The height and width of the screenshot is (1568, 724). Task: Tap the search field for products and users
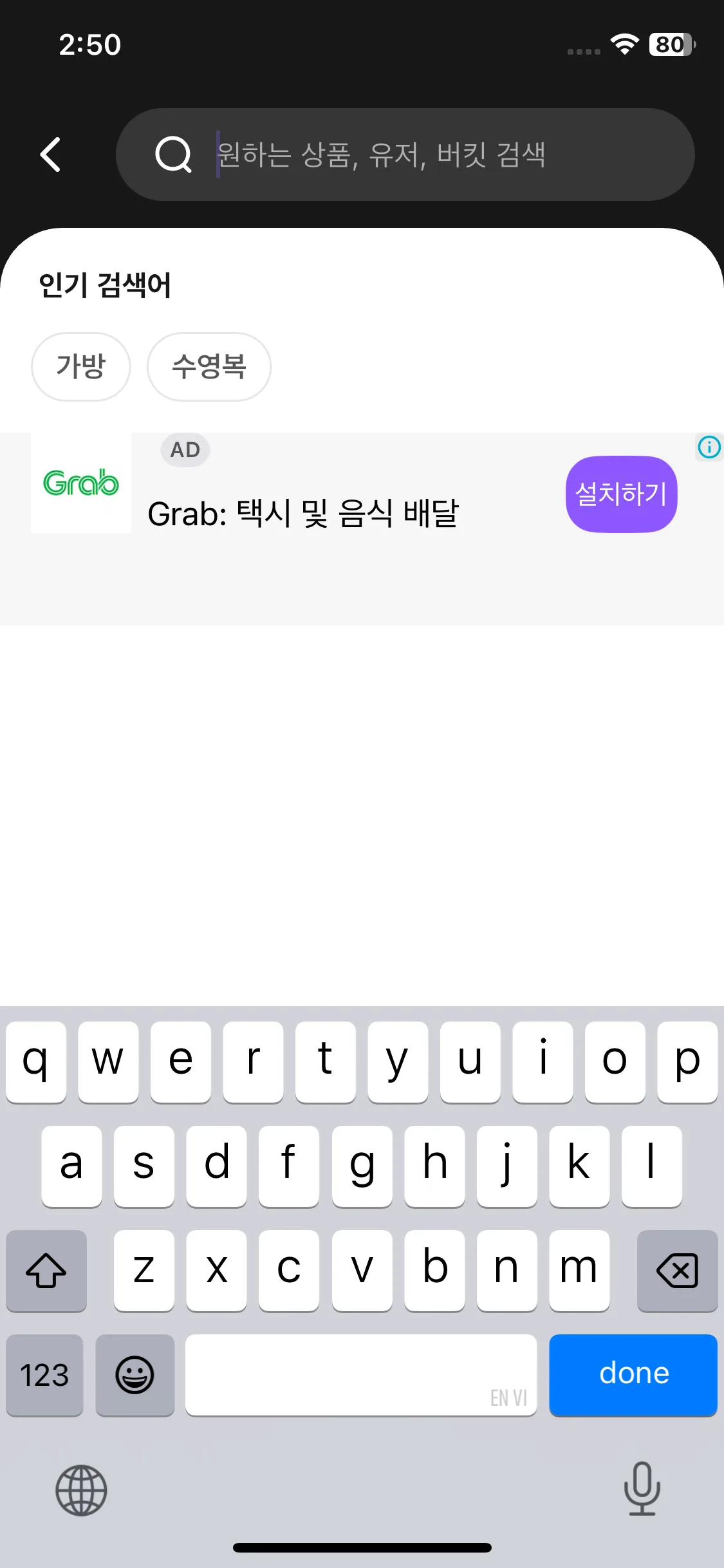pos(412,154)
